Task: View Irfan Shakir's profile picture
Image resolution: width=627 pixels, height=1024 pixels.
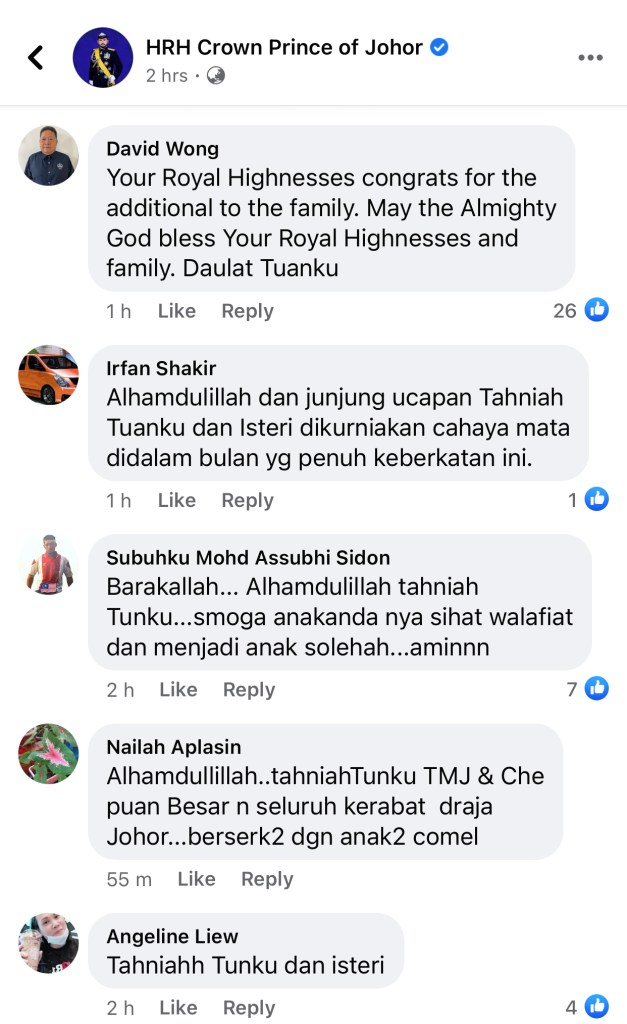Action: [x=48, y=375]
